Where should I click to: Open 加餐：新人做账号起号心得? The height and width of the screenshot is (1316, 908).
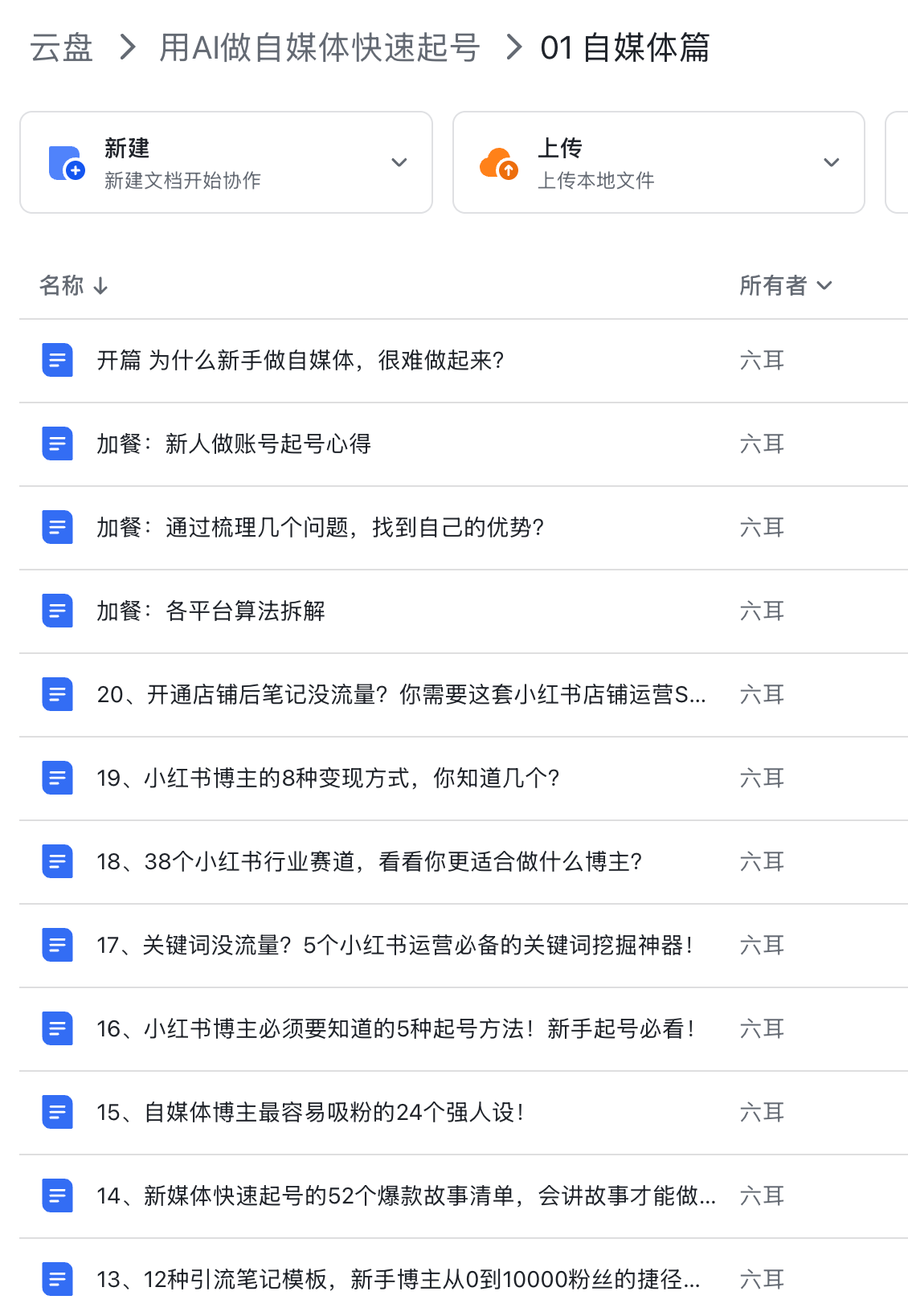[x=234, y=444]
